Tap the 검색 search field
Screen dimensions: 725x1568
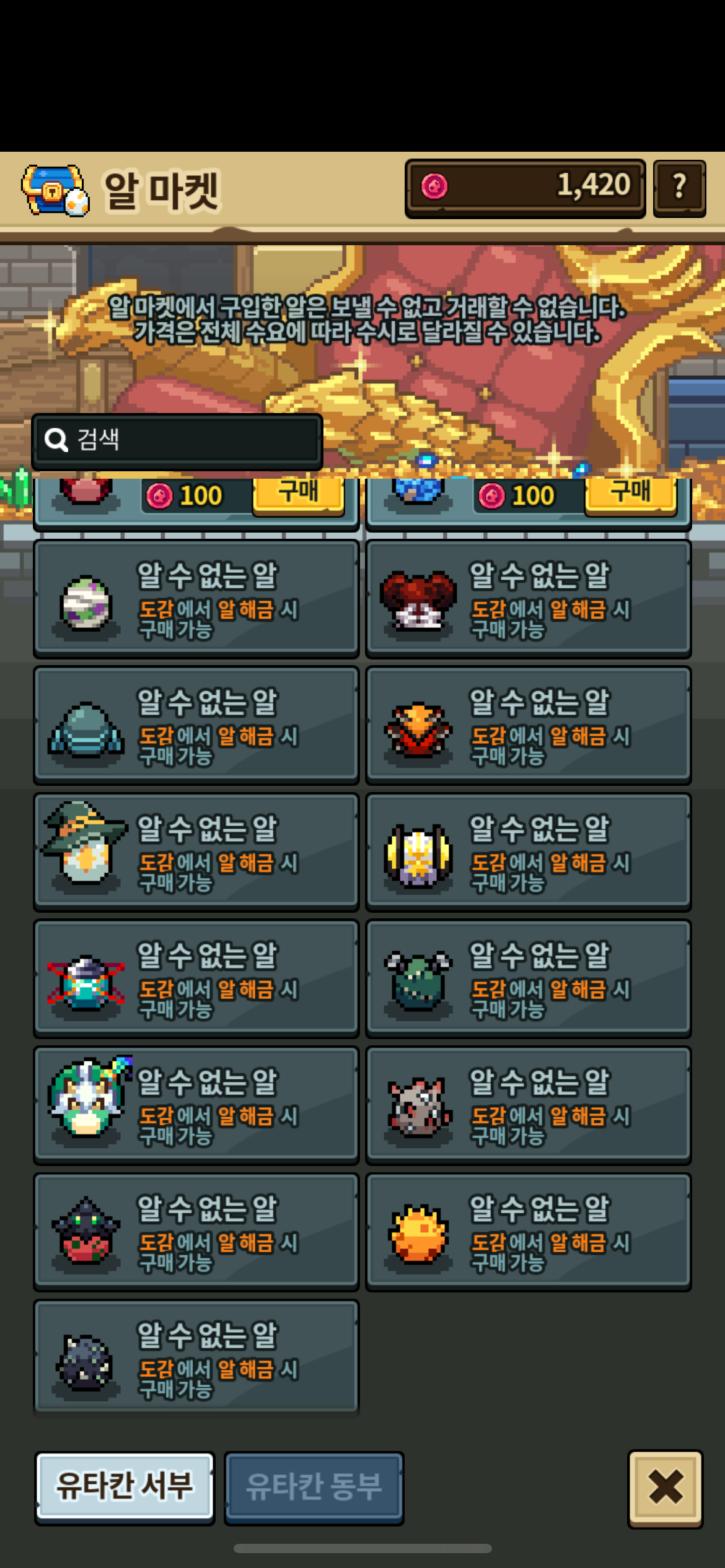pyautogui.click(x=177, y=440)
